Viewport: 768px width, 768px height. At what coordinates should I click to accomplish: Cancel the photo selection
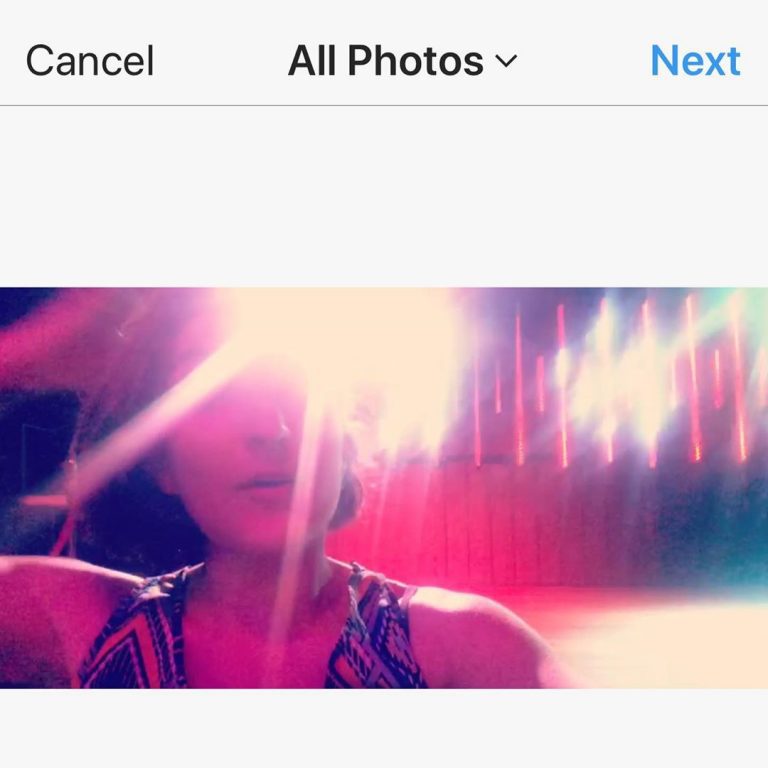click(90, 61)
